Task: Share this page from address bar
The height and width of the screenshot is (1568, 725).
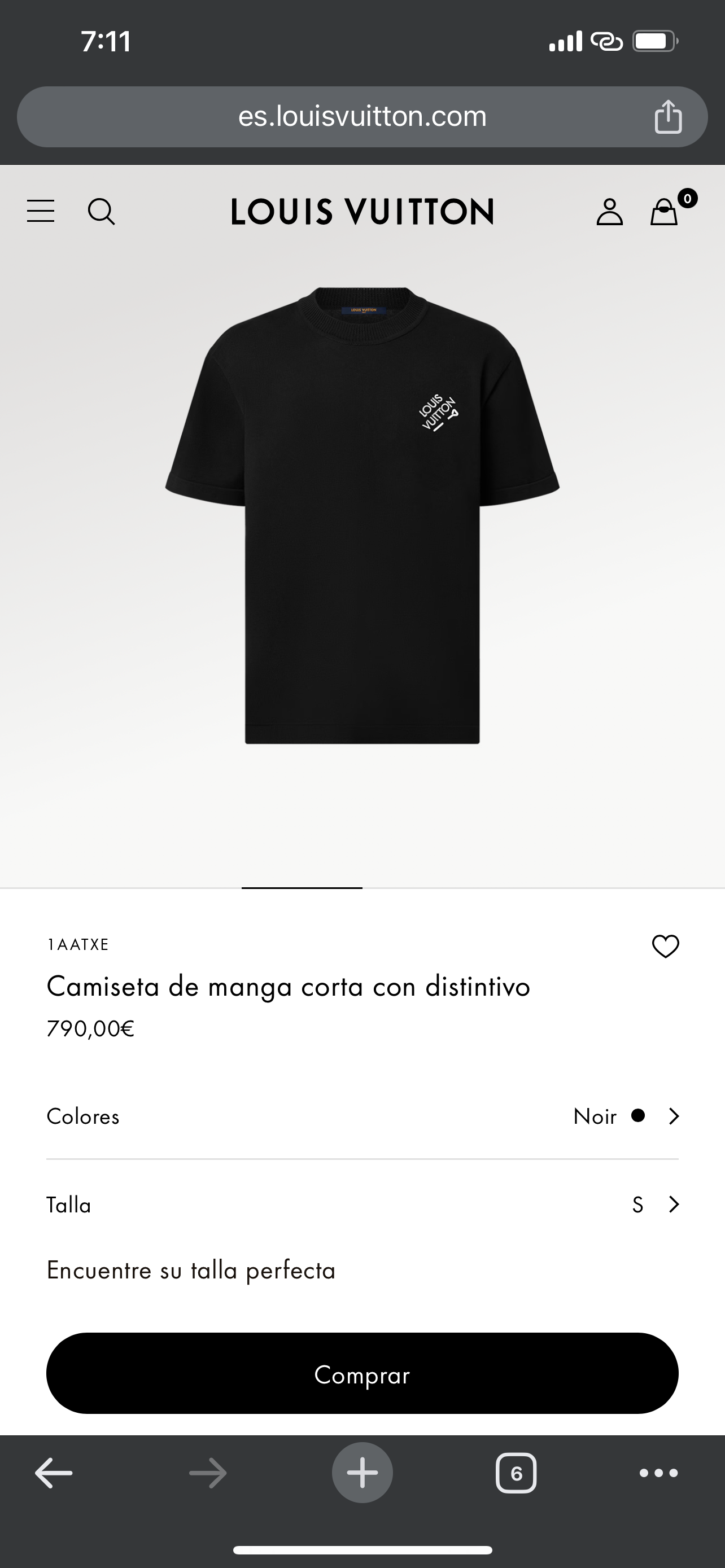Action: pos(668,116)
